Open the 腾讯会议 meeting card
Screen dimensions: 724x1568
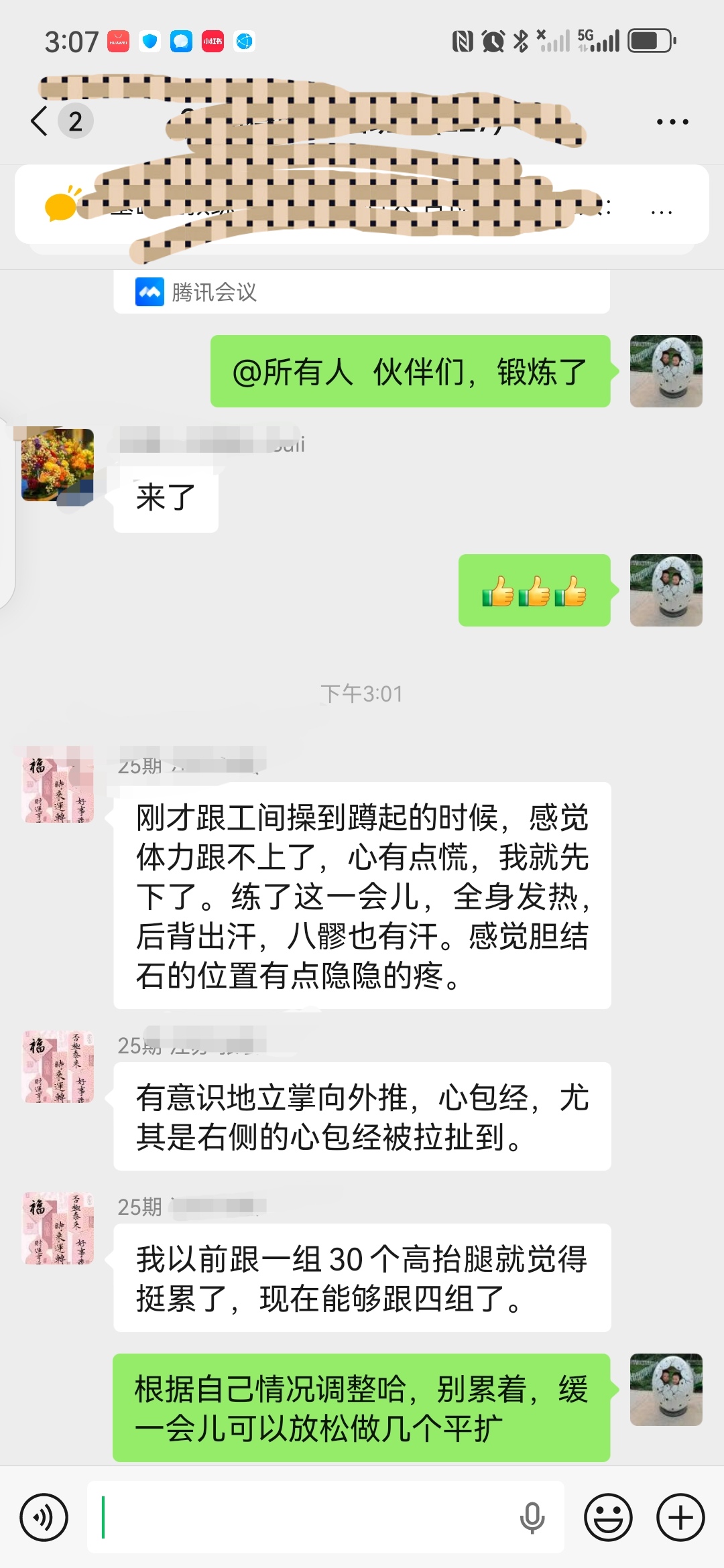coord(361,292)
